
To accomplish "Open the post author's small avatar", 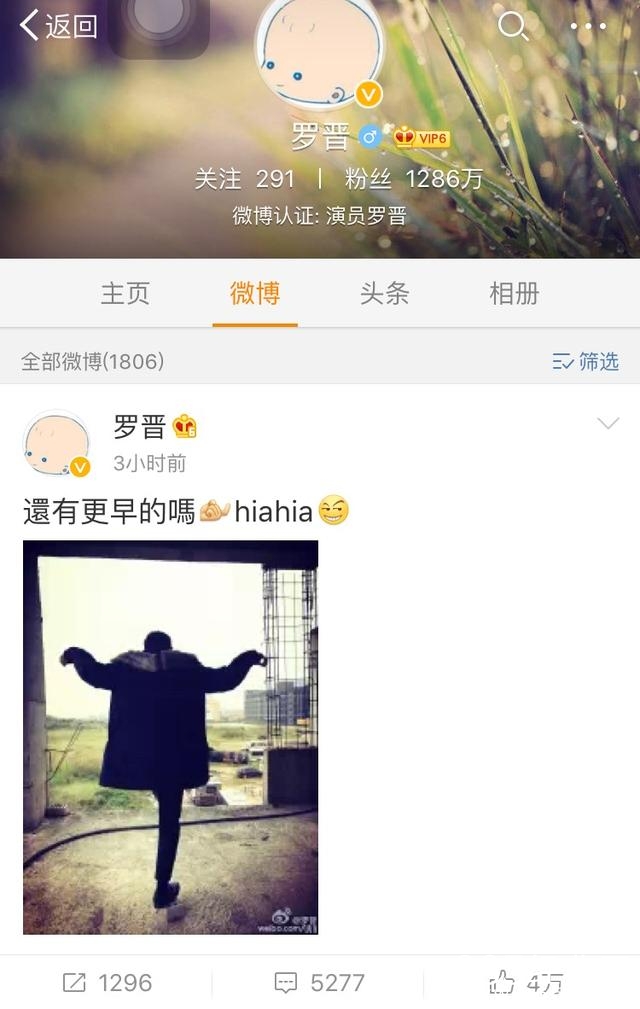I will [56, 443].
